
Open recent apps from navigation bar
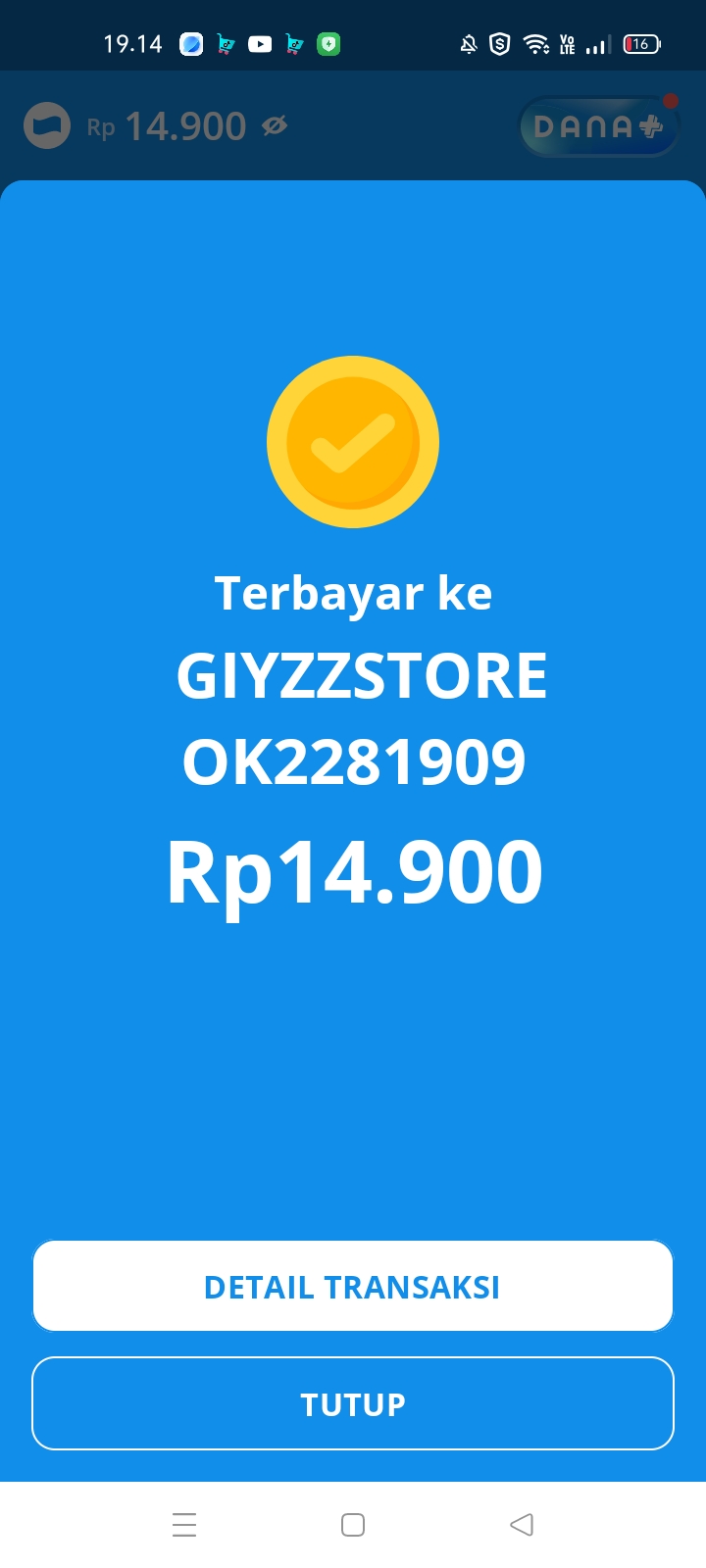pos(184,1525)
